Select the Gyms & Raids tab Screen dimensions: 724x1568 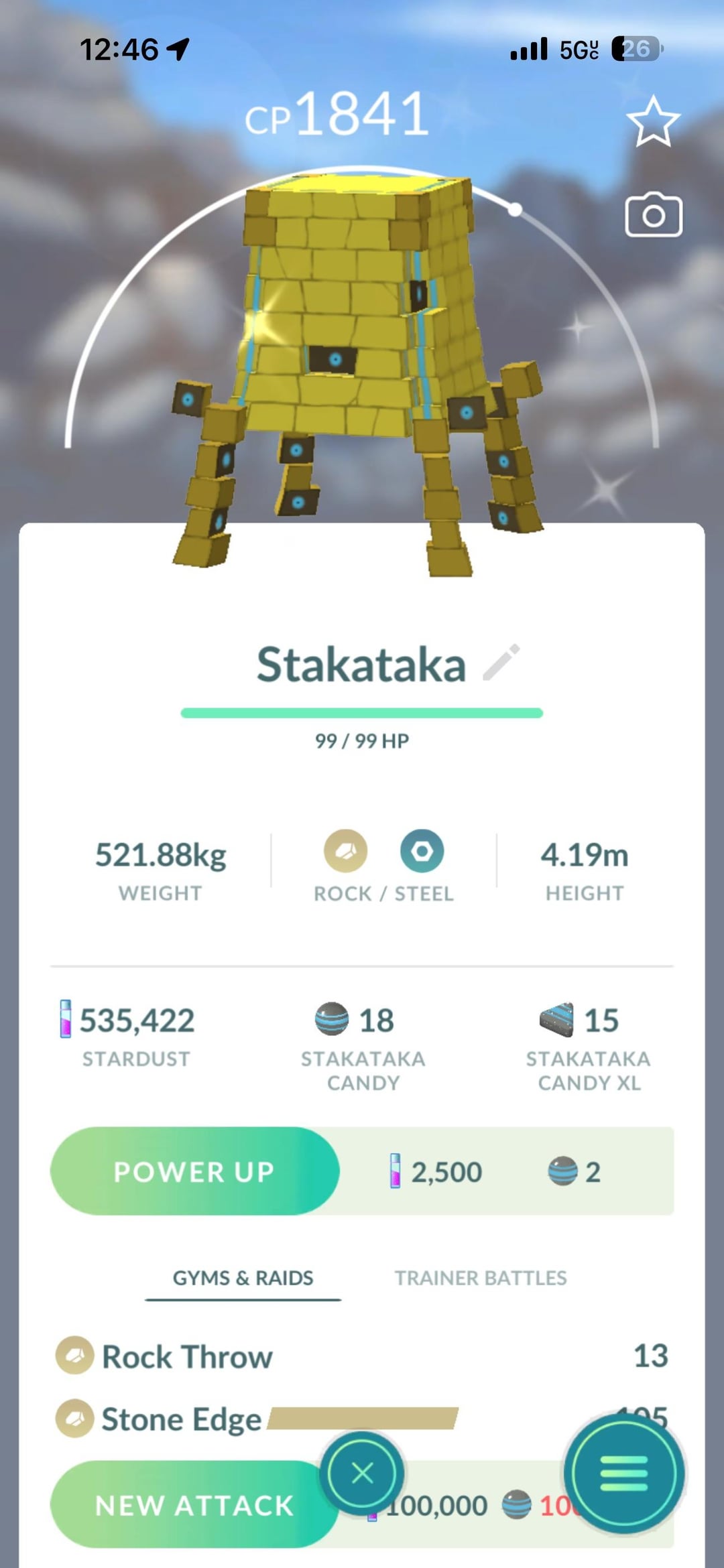[243, 1278]
